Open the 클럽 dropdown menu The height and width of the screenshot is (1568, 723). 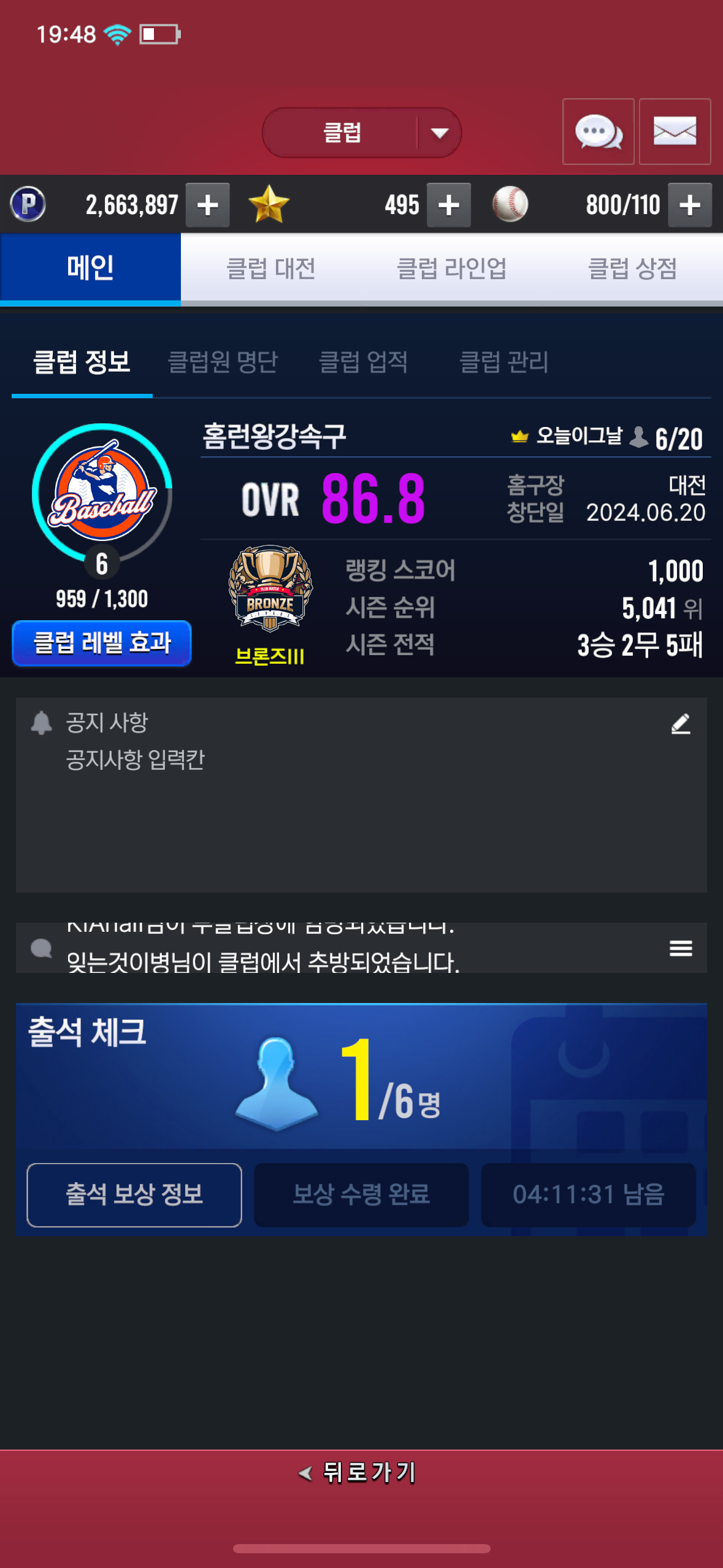pyautogui.click(x=362, y=133)
